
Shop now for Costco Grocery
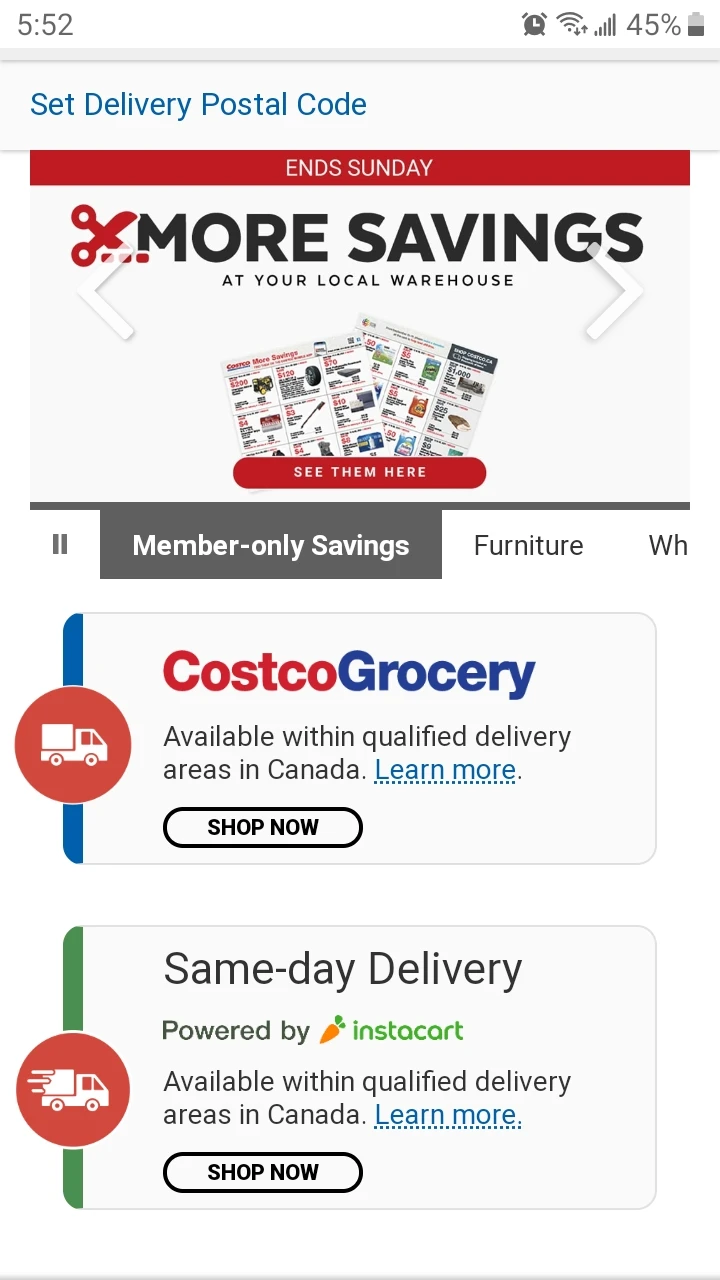pyautogui.click(x=262, y=827)
